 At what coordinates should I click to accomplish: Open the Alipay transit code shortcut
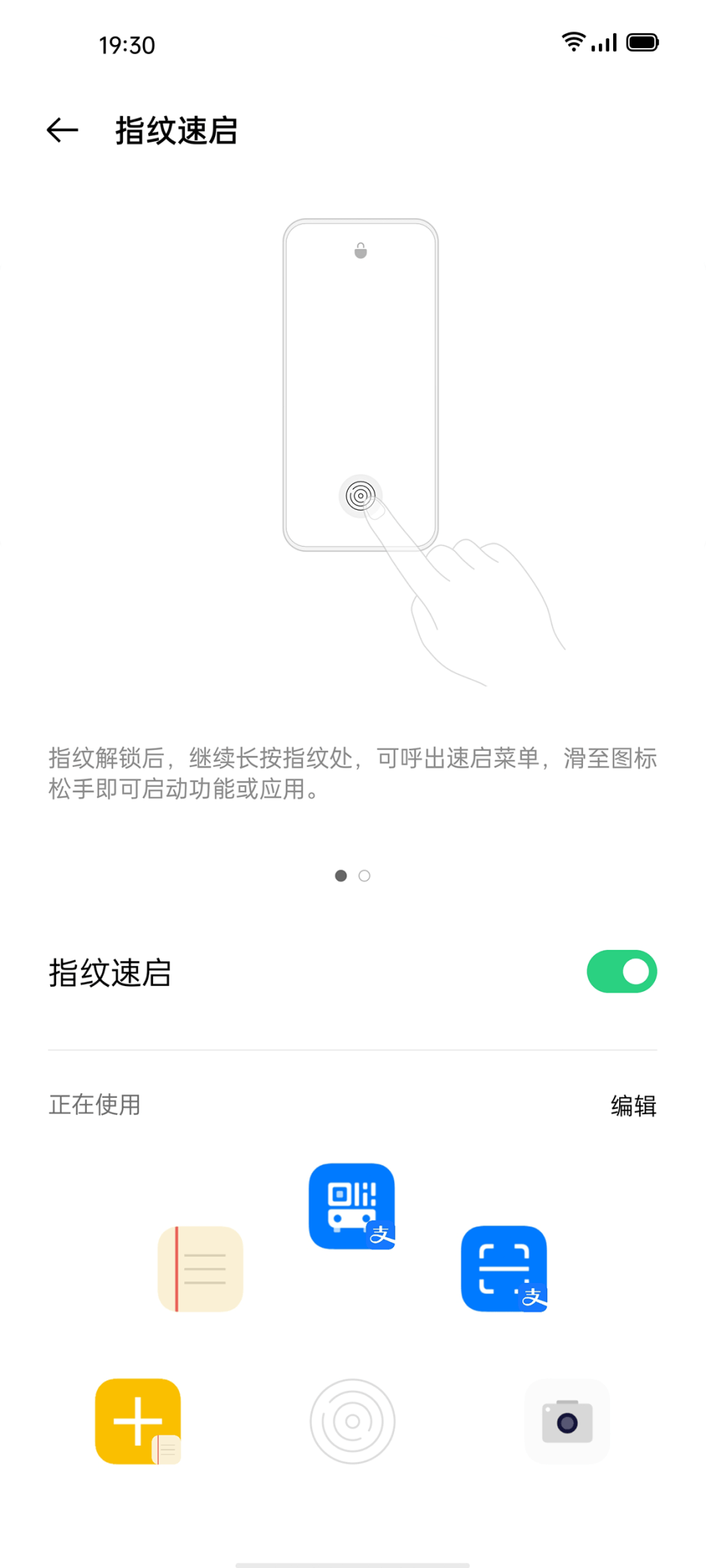[352, 1206]
